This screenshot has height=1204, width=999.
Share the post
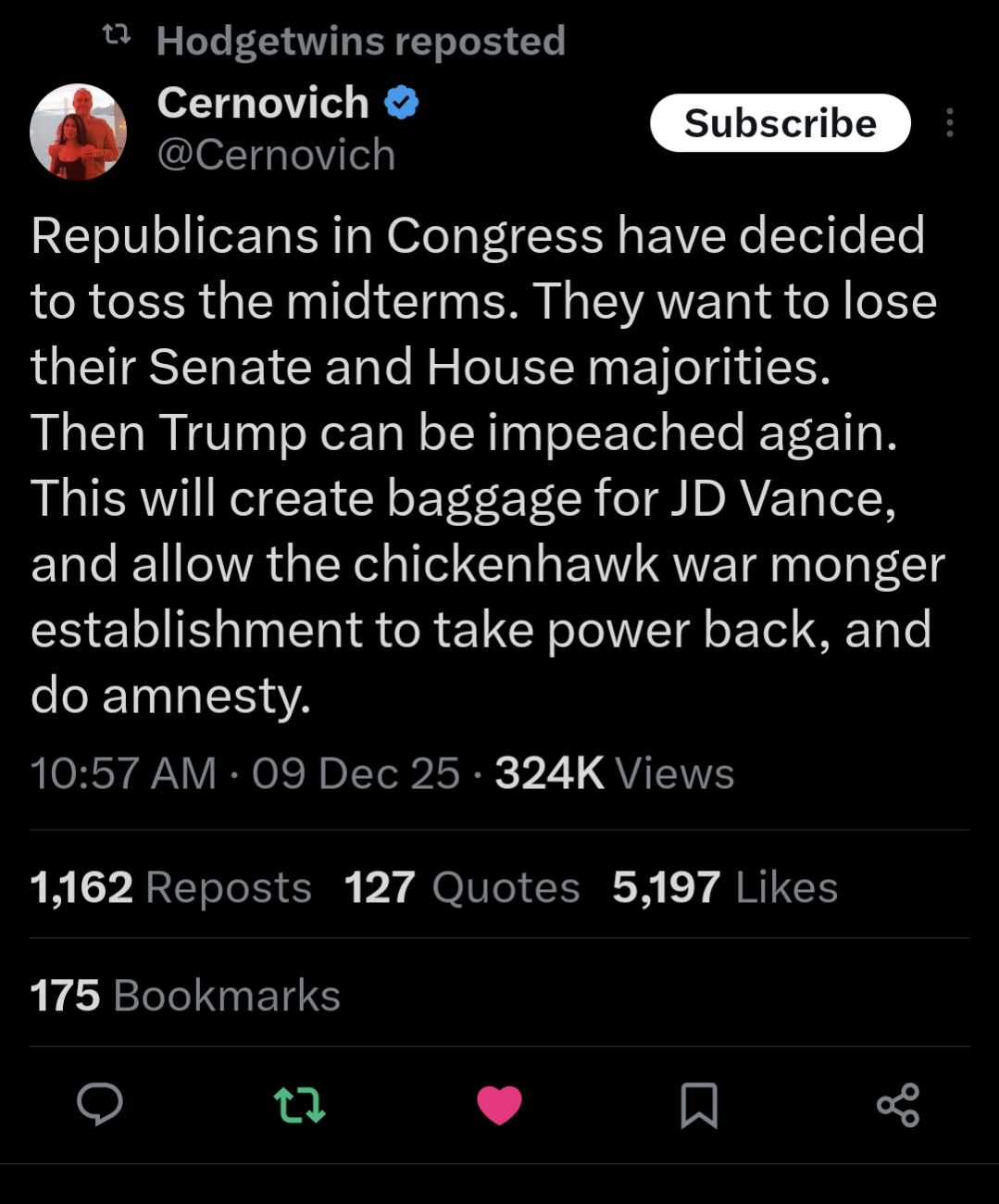point(897,1105)
